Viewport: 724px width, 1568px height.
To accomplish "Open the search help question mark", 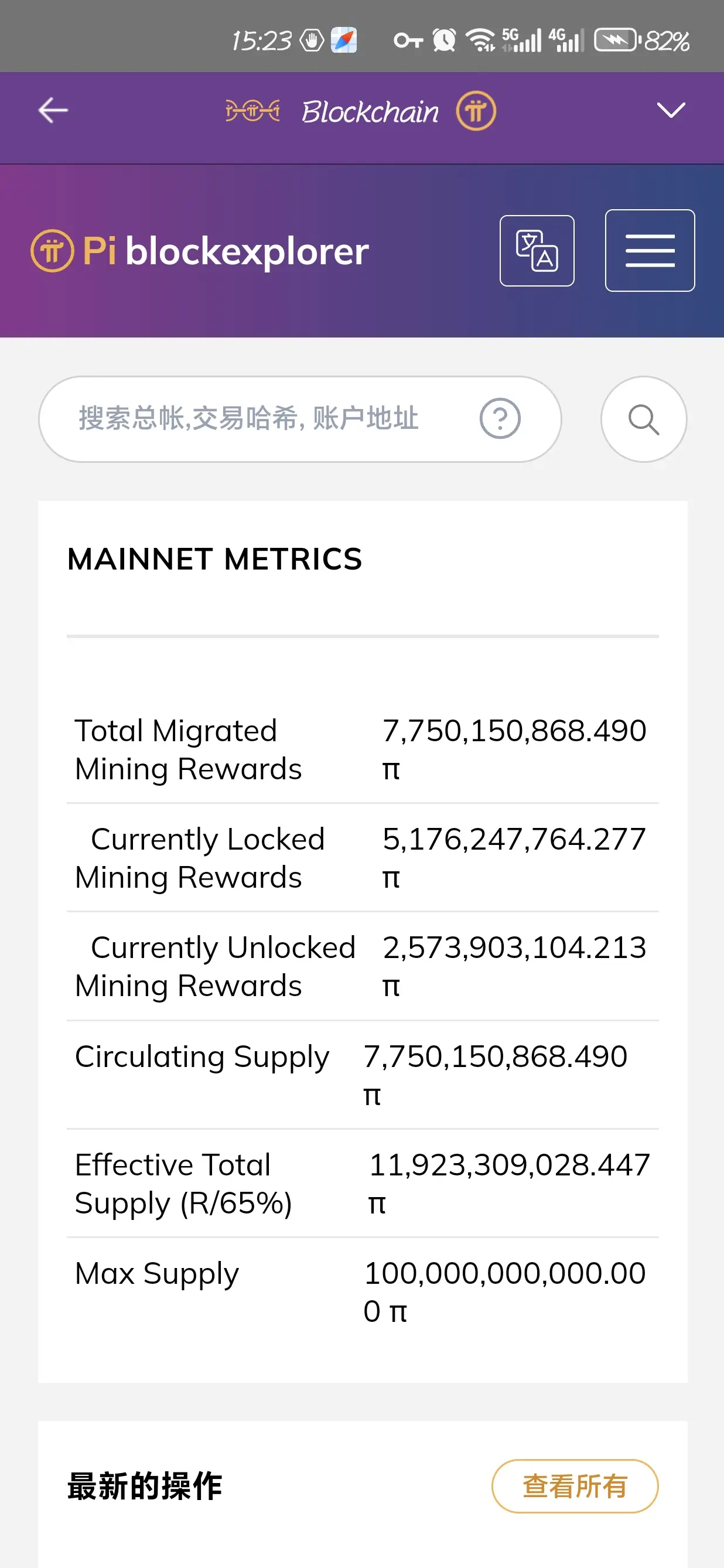I will coord(500,419).
